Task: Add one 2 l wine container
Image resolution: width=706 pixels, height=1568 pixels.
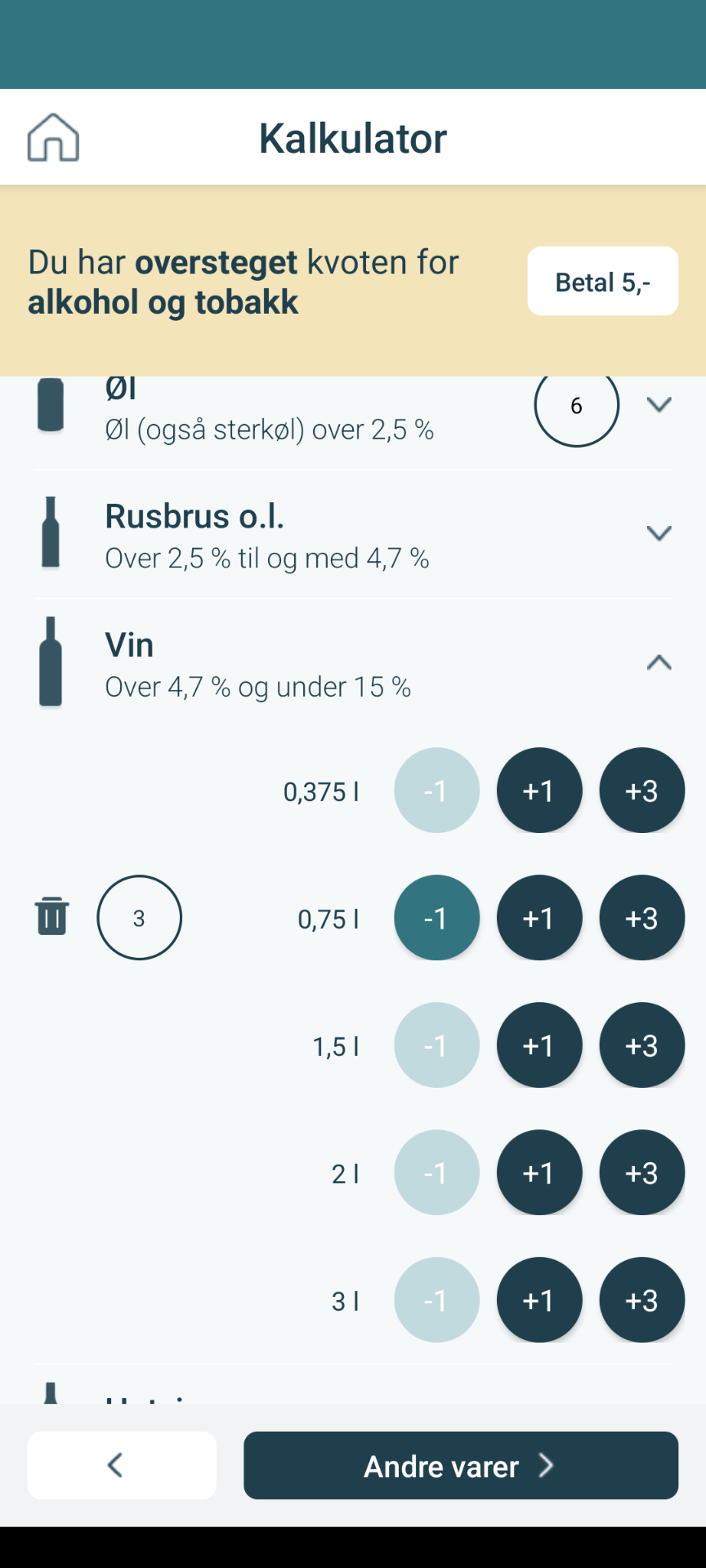Action: click(x=539, y=1173)
